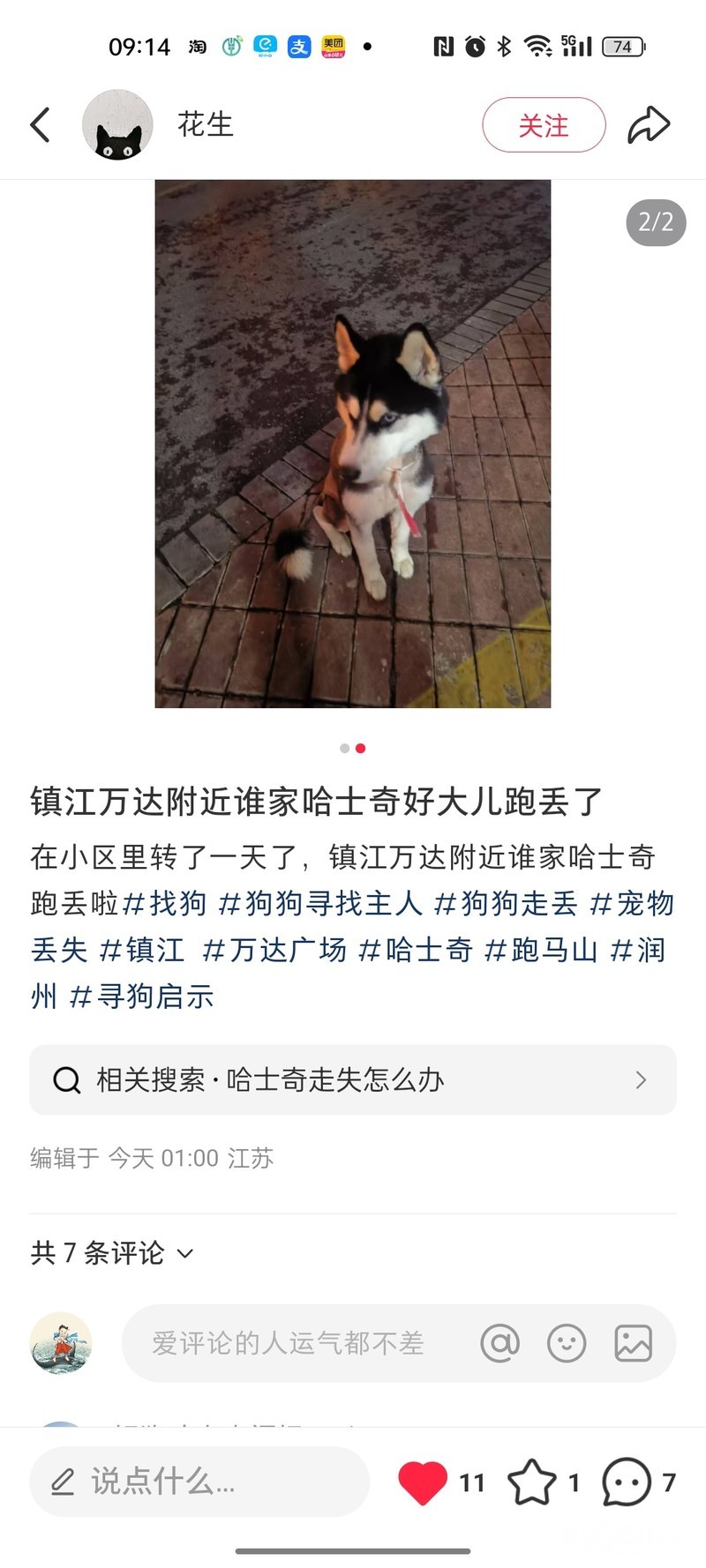Open related search 哈士奇走失怎么办

click(x=353, y=1080)
